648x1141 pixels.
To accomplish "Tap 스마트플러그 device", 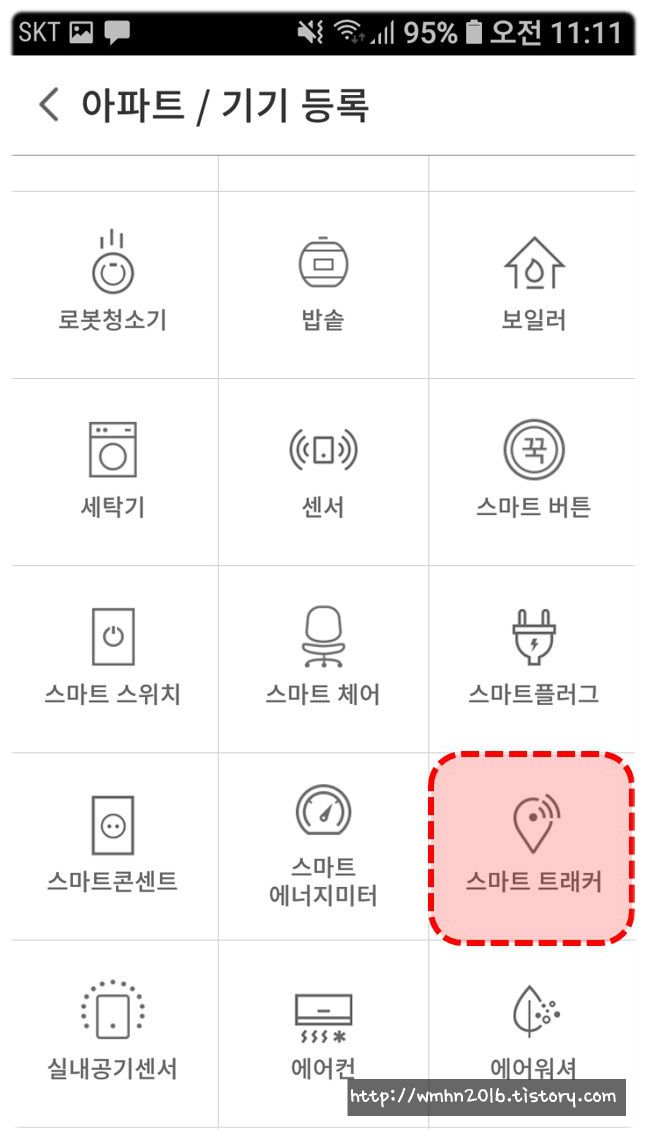I will [x=533, y=659].
